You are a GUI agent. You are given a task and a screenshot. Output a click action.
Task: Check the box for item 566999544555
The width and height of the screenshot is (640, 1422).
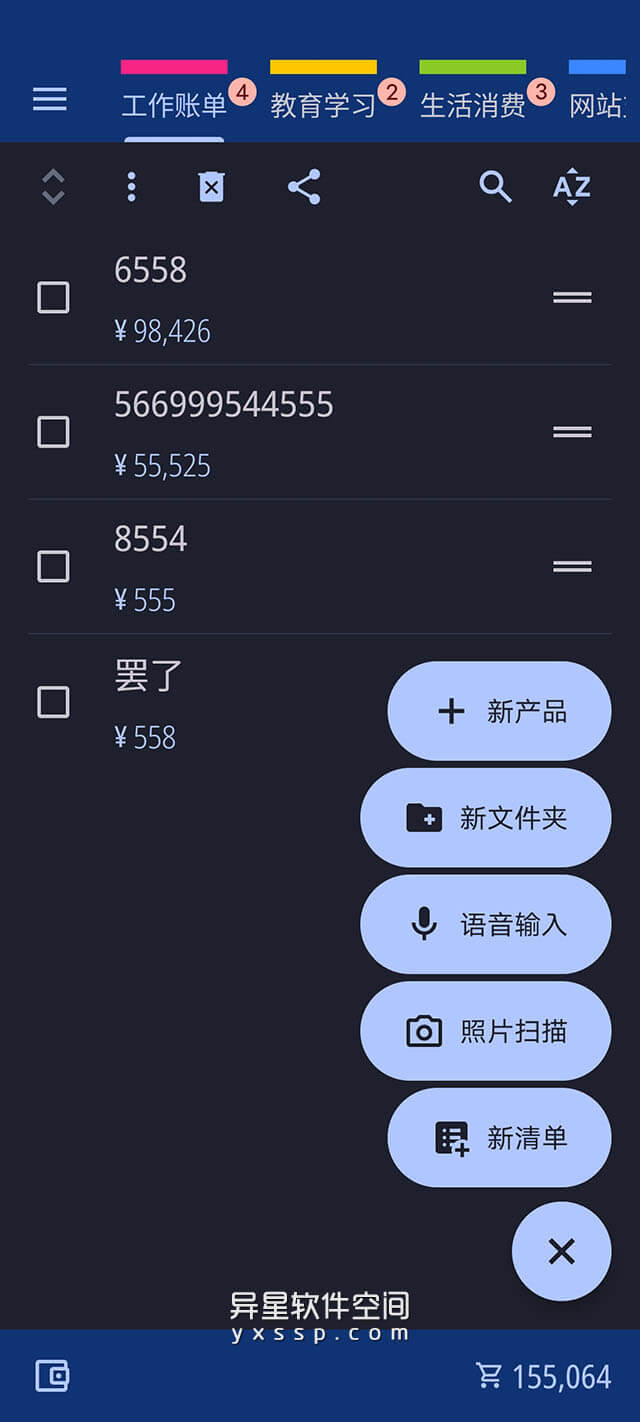tap(53, 432)
